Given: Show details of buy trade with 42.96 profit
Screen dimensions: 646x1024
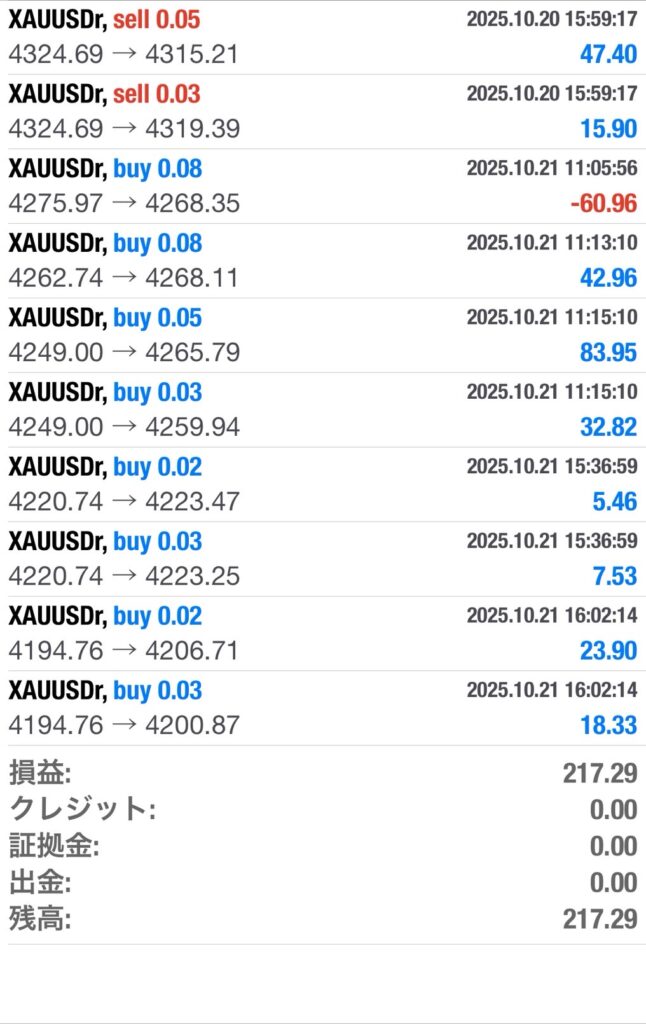Looking at the screenshot, I should [x=322, y=260].
